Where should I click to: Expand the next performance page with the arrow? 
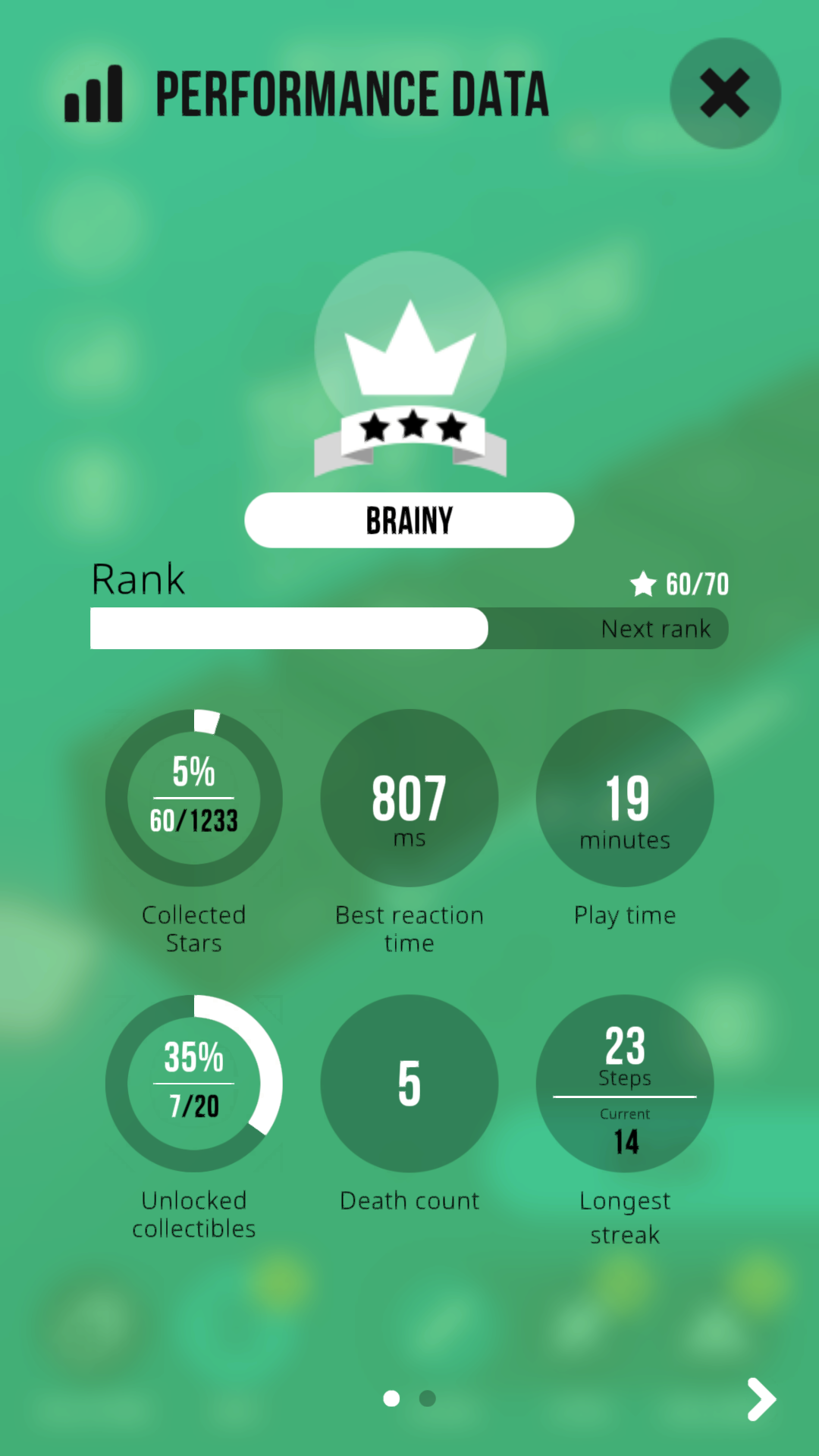pyautogui.click(x=762, y=1399)
